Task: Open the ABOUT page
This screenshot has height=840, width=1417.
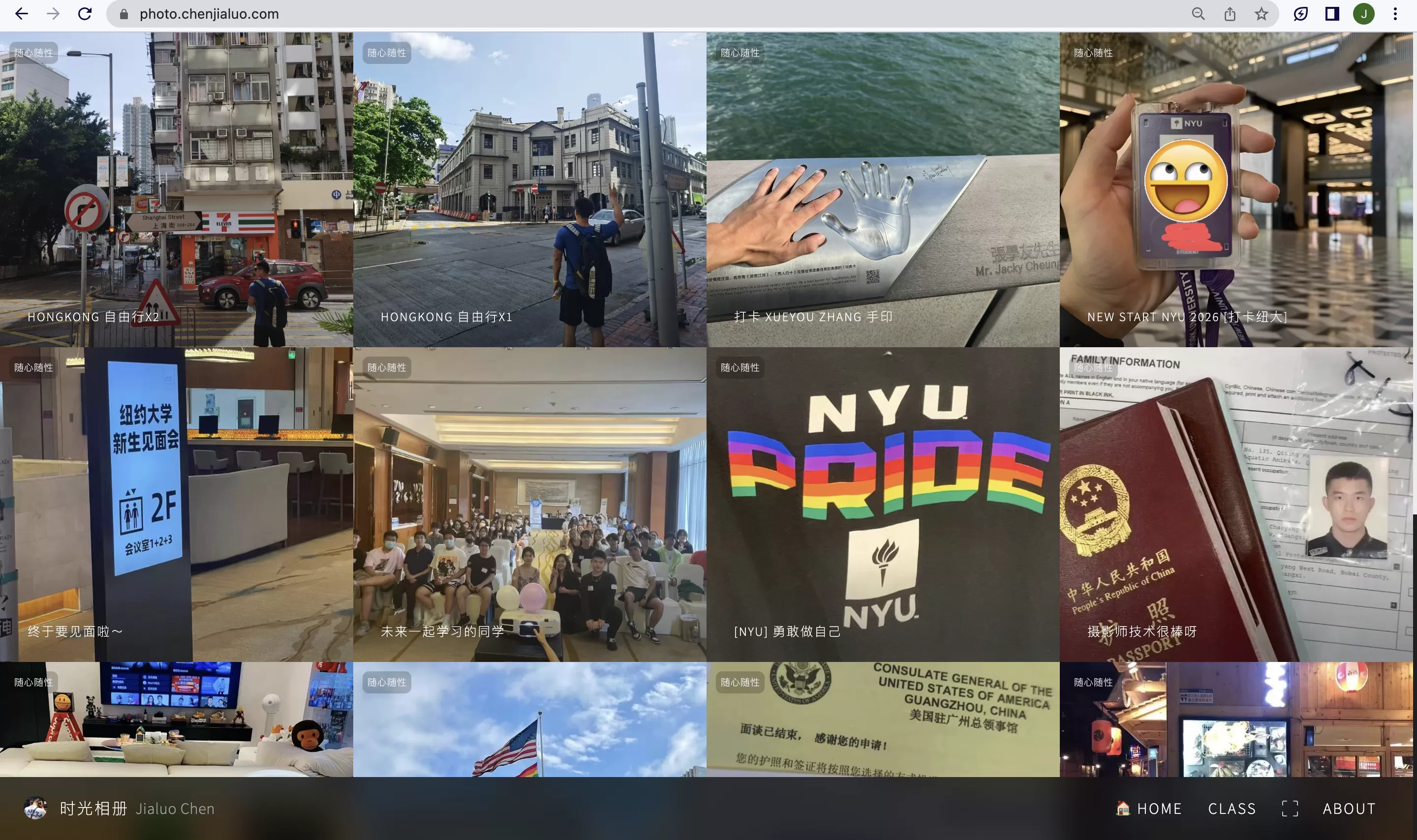Action: tap(1349, 809)
